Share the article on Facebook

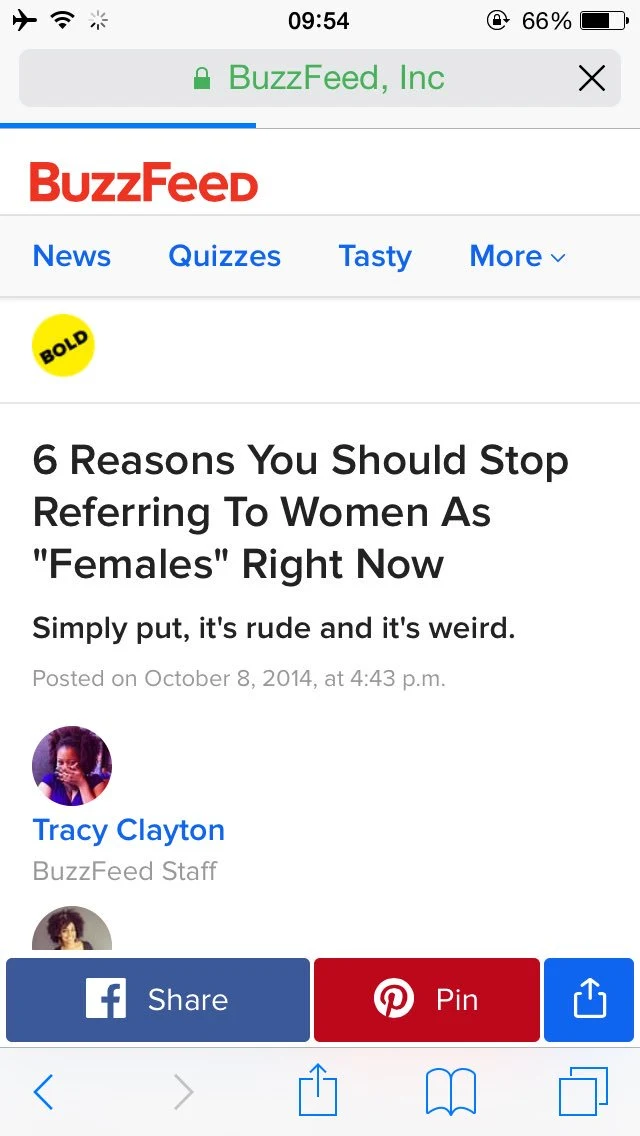click(x=158, y=999)
